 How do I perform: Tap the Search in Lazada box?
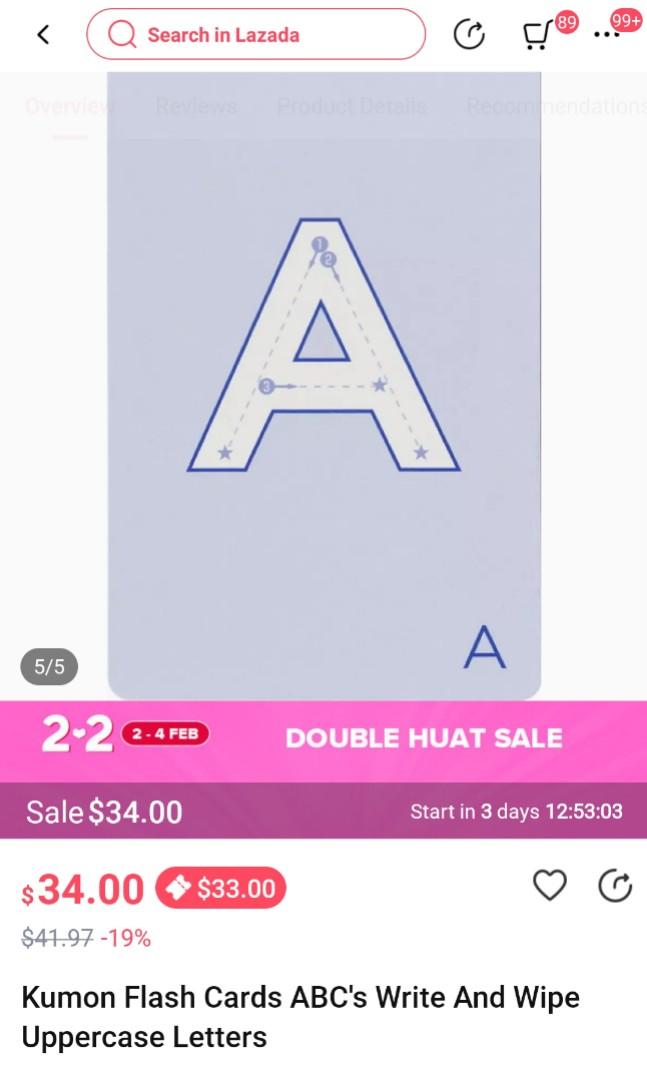tap(256, 35)
